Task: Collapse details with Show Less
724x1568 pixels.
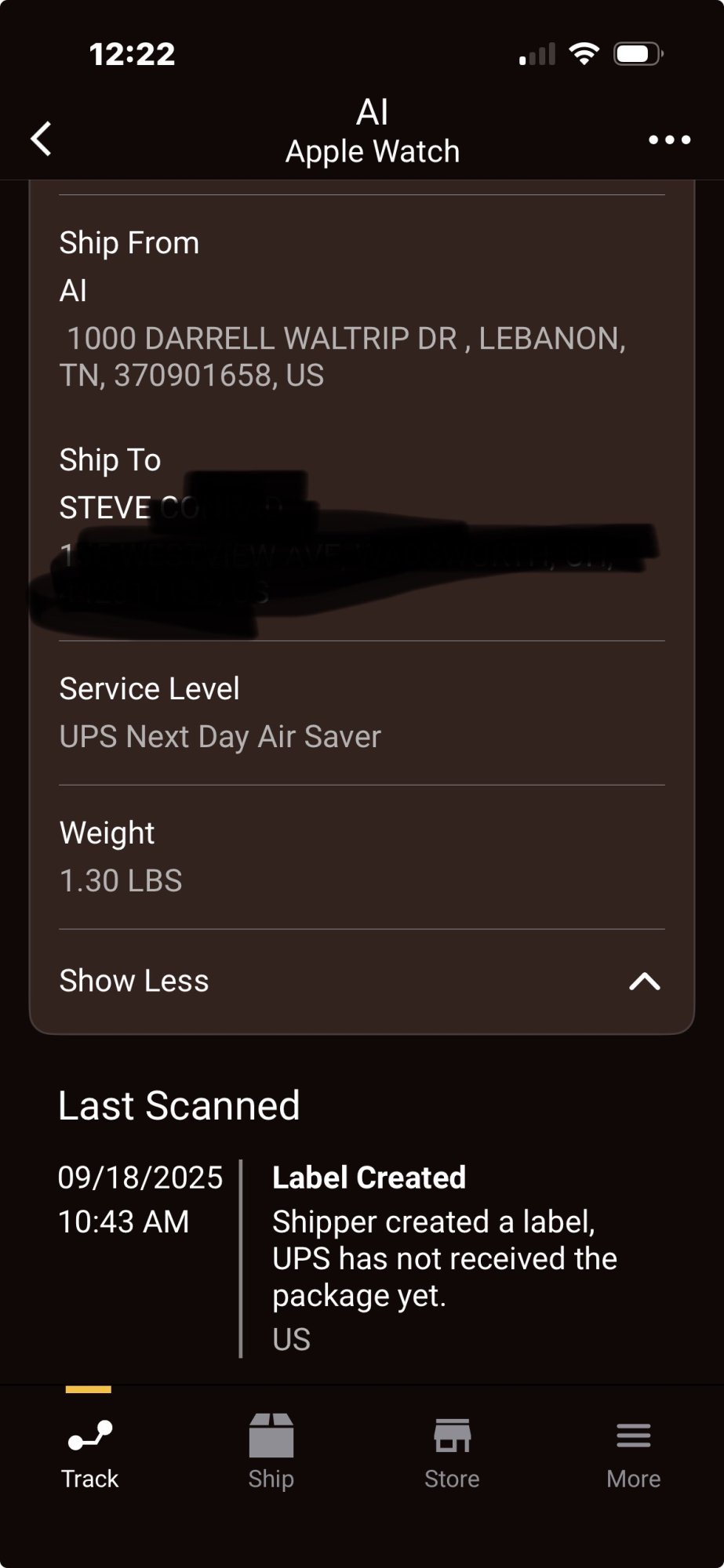Action: click(361, 982)
